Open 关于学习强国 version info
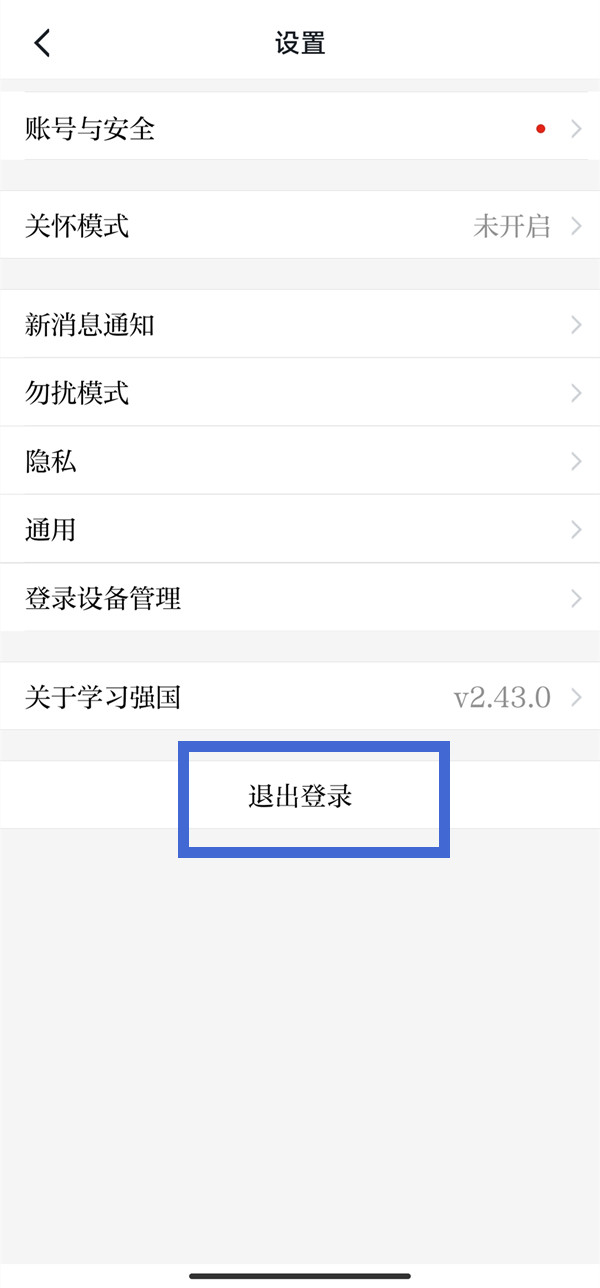This screenshot has width=600, height=1288. pos(300,697)
